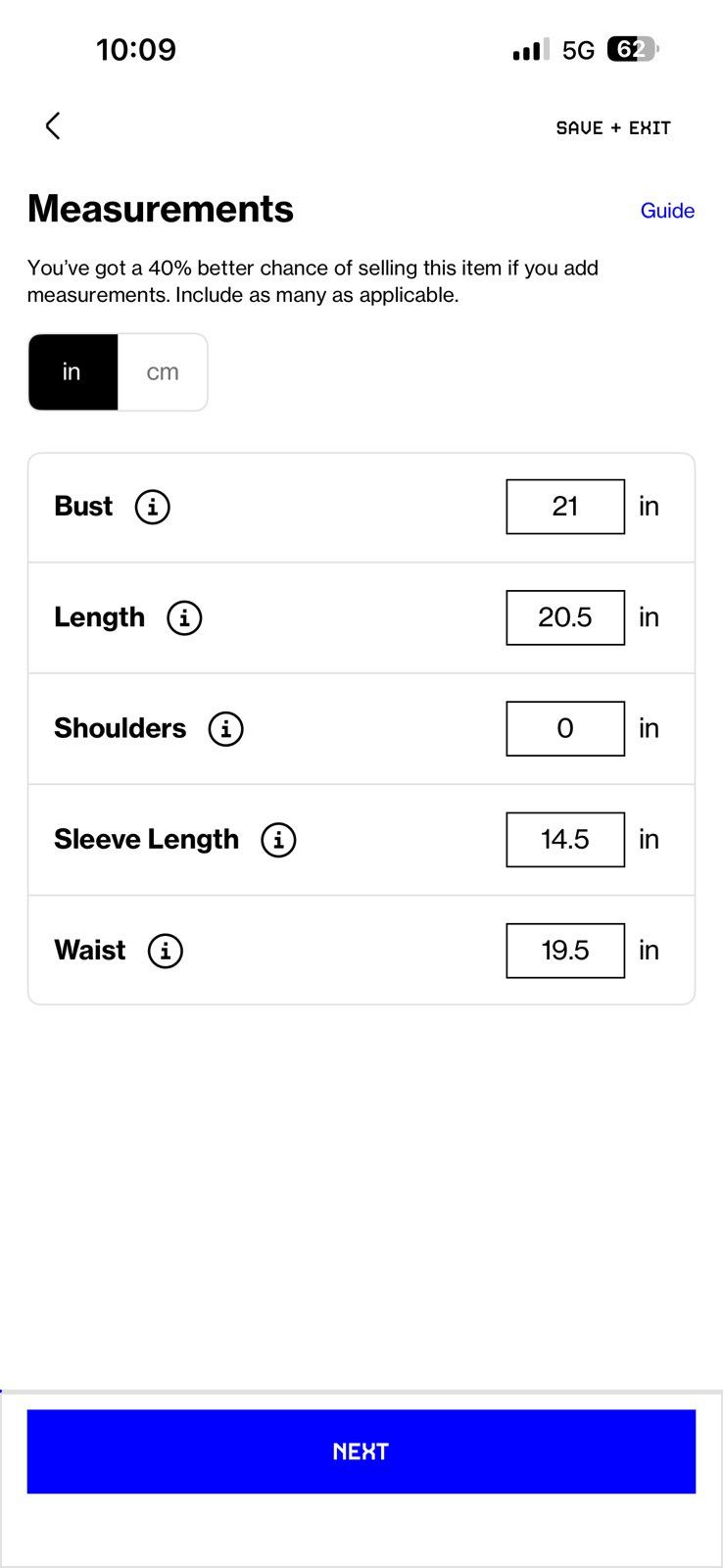Screen dimensions: 723x1568
Task: Select inches as the unit
Action: [x=72, y=372]
